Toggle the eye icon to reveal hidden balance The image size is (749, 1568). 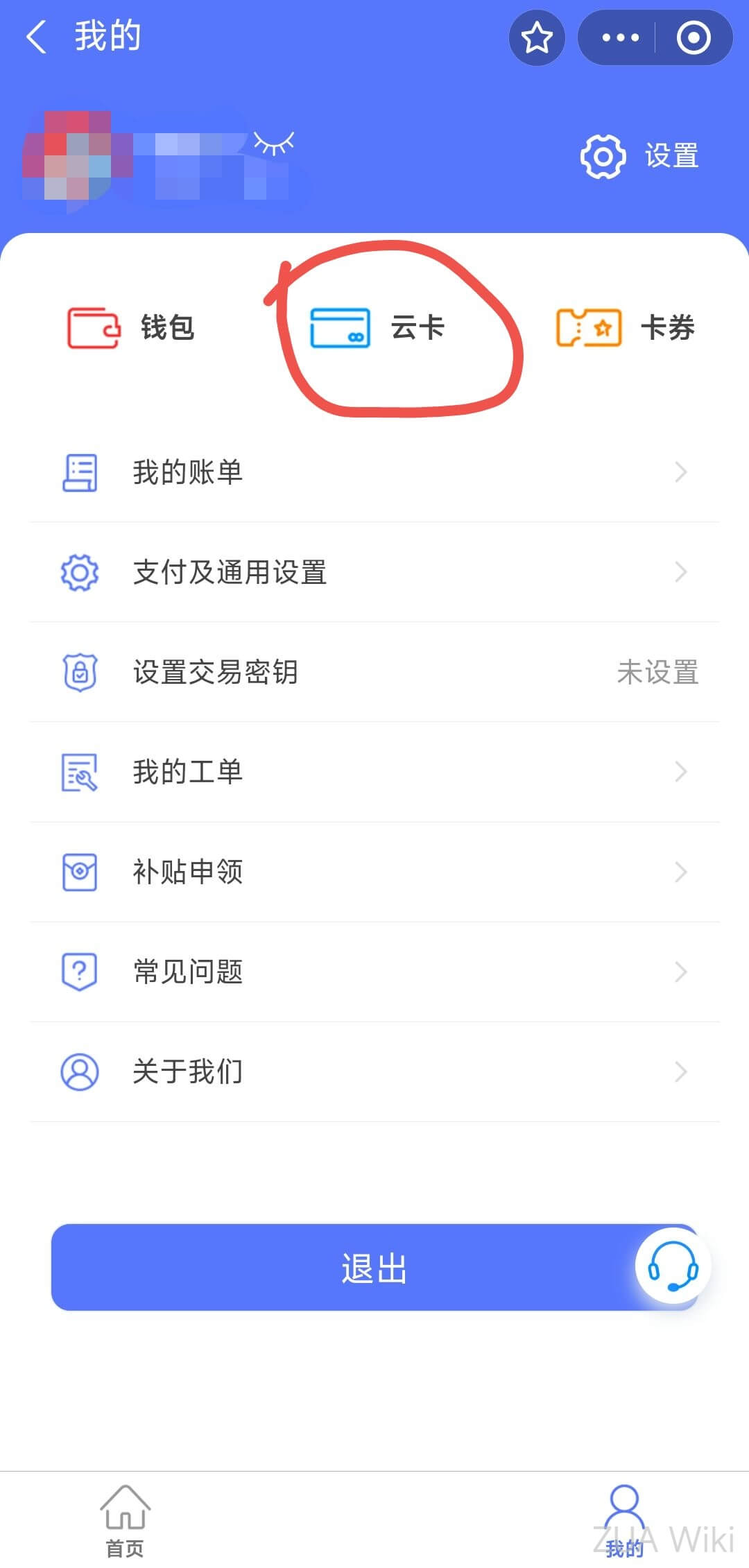275,143
